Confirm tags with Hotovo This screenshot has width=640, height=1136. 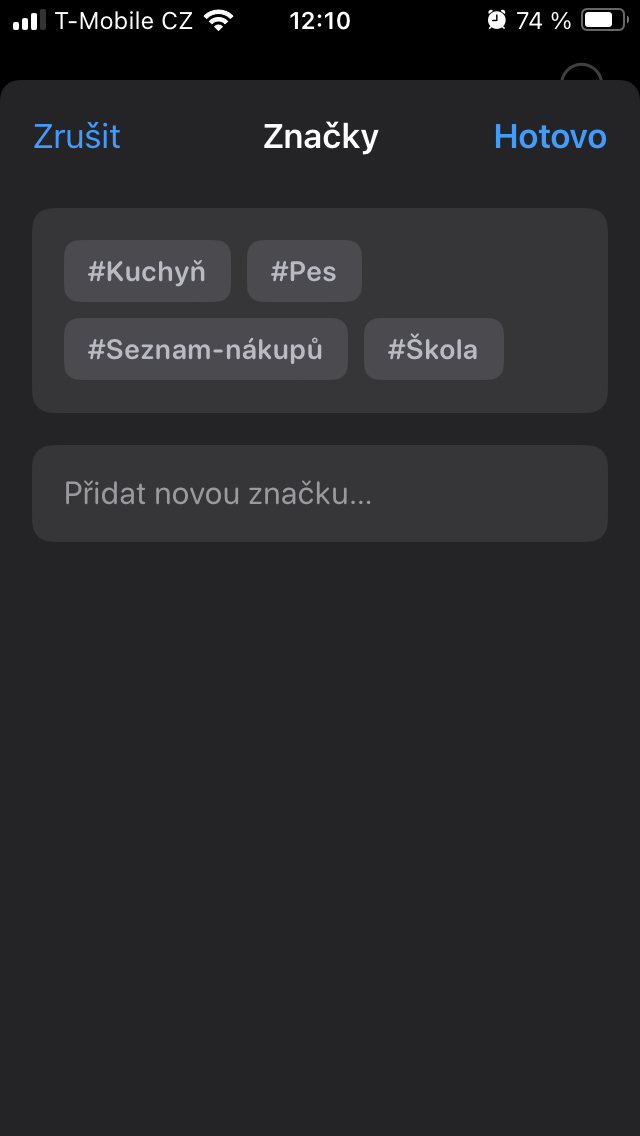(550, 137)
